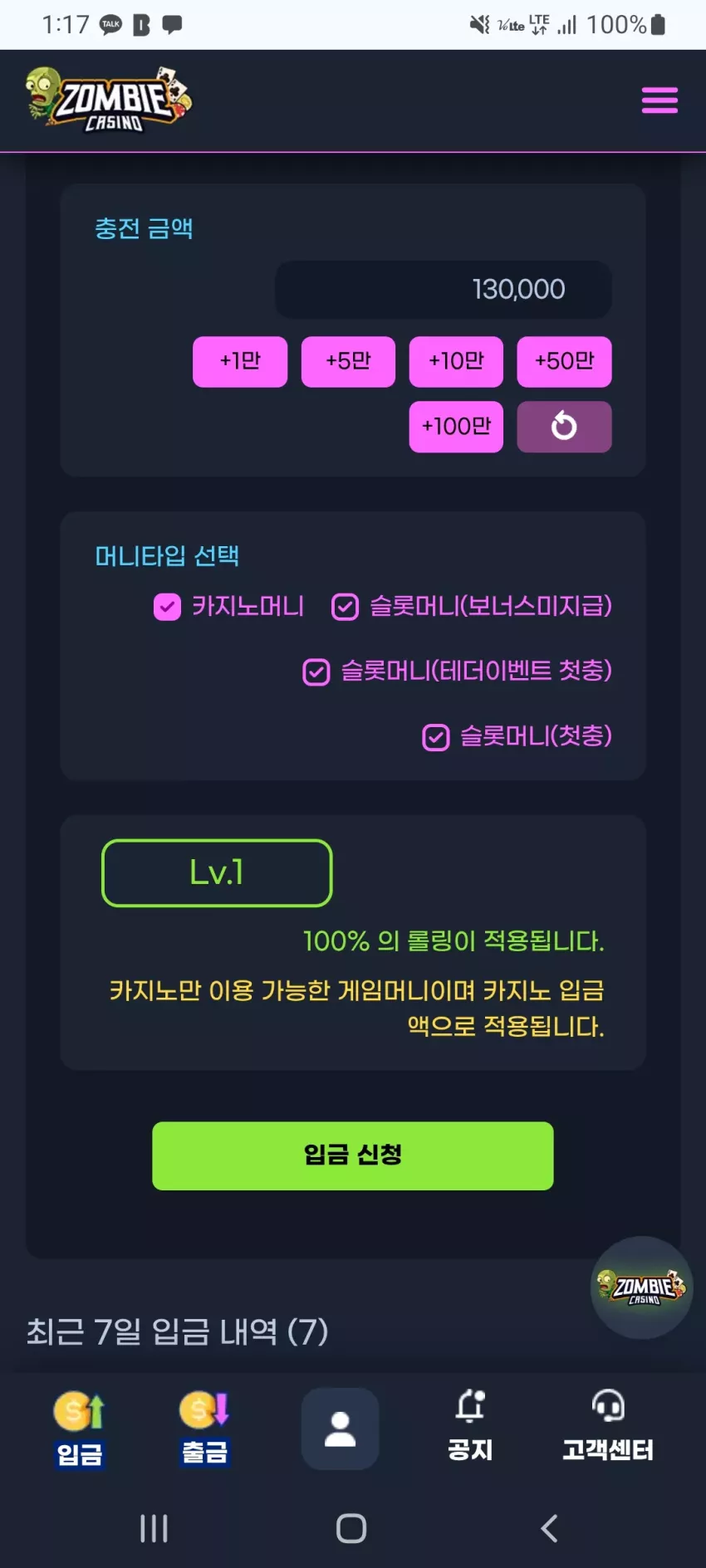The height and width of the screenshot is (1568, 706).
Task: Submit the 입금 신청 button
Action: pyautogui.click(x=352, y=1155)
